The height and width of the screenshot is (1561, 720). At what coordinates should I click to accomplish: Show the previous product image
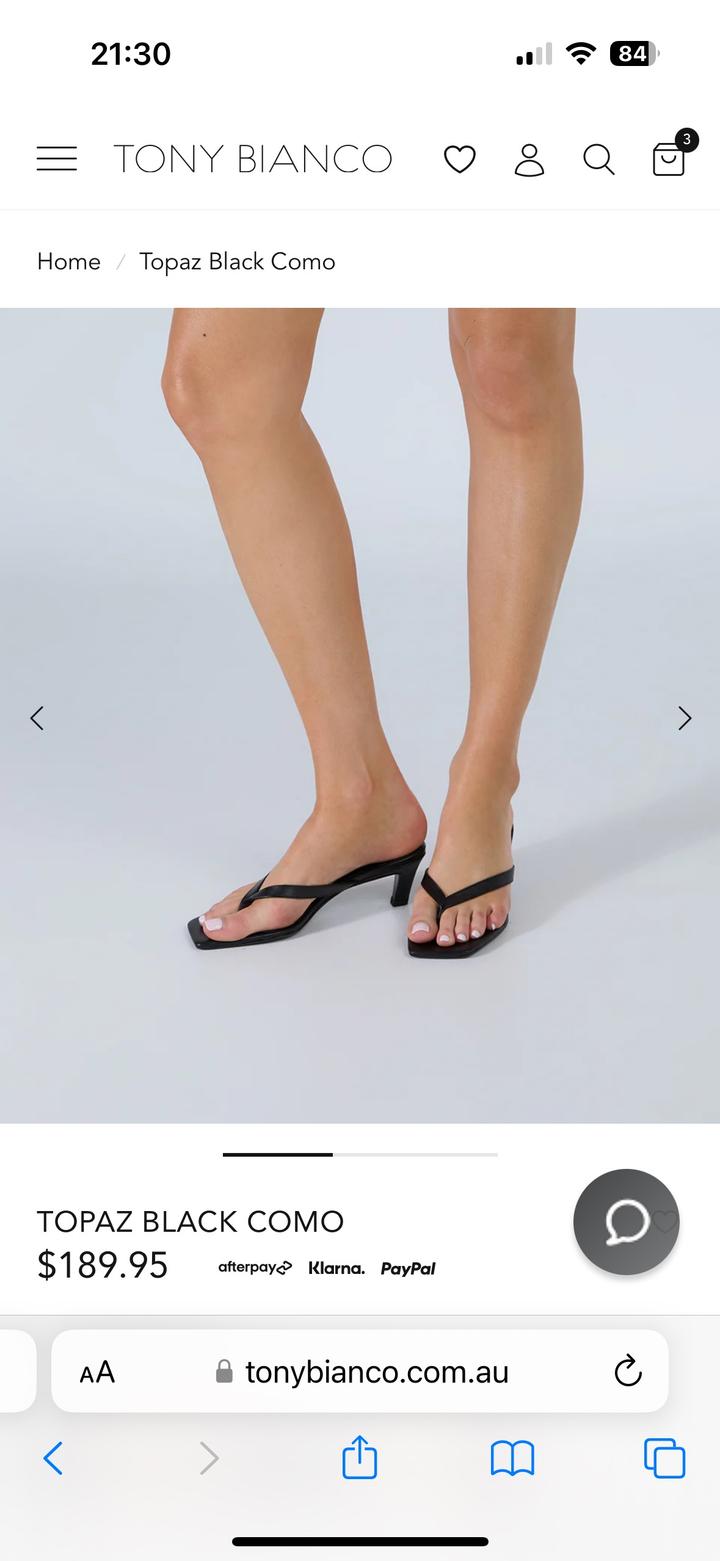(37, 718)
